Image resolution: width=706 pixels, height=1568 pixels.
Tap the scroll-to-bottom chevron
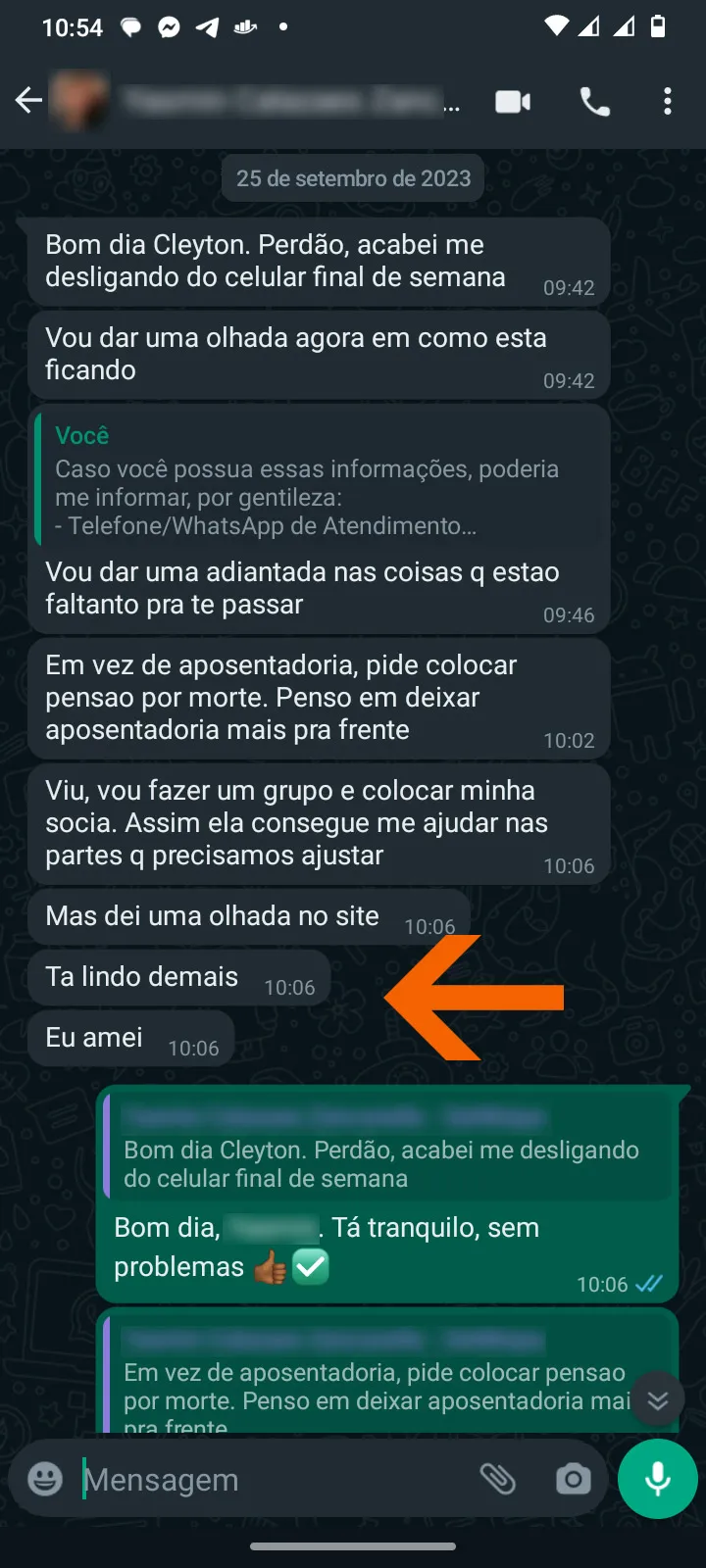click(x=657, y=1399)
